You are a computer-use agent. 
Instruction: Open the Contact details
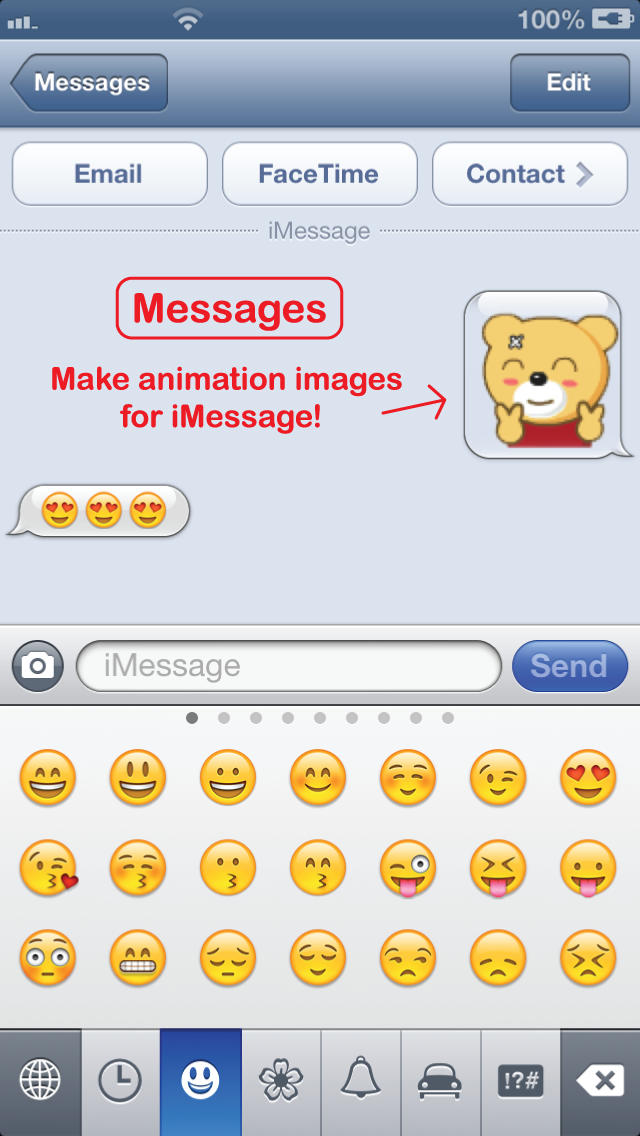coord(529,174)
